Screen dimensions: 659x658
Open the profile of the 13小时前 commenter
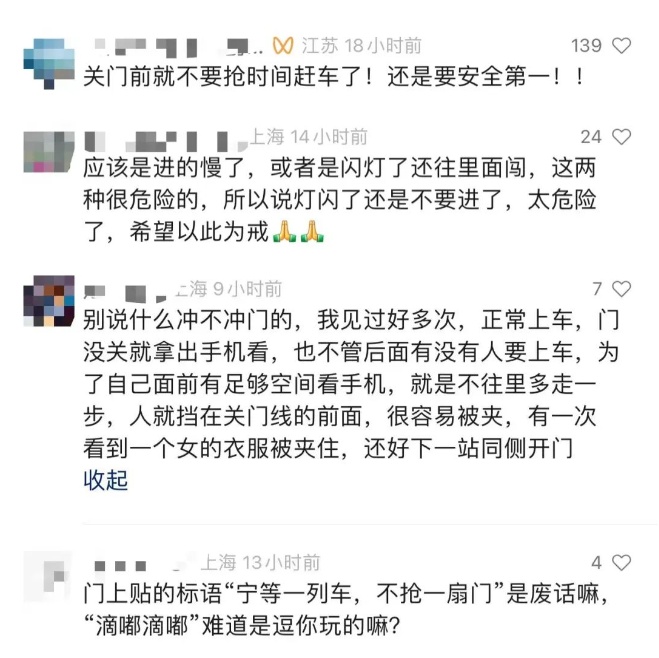[x=47, y=575]
